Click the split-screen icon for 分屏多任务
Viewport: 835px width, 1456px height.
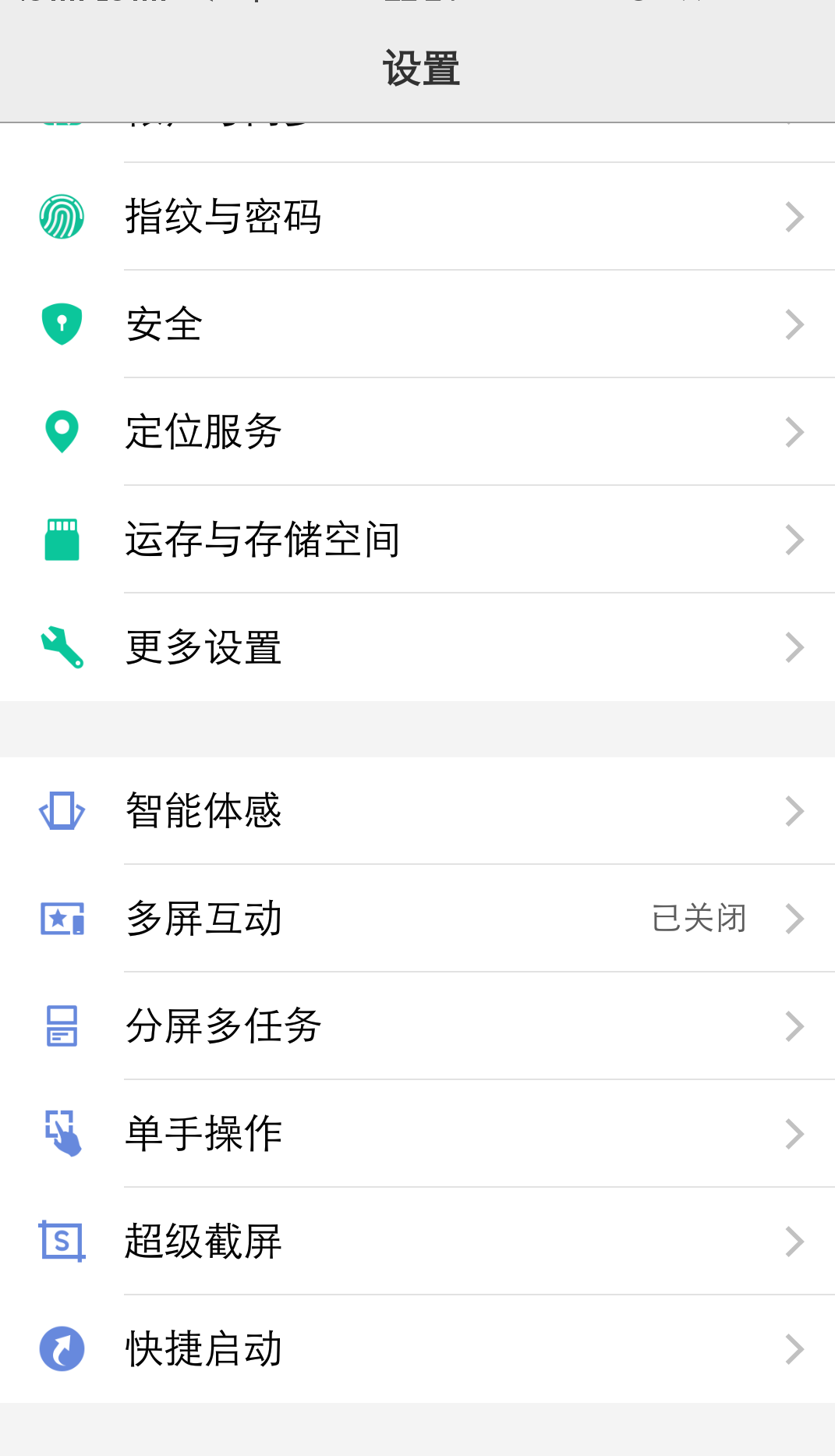(61, 1026)
